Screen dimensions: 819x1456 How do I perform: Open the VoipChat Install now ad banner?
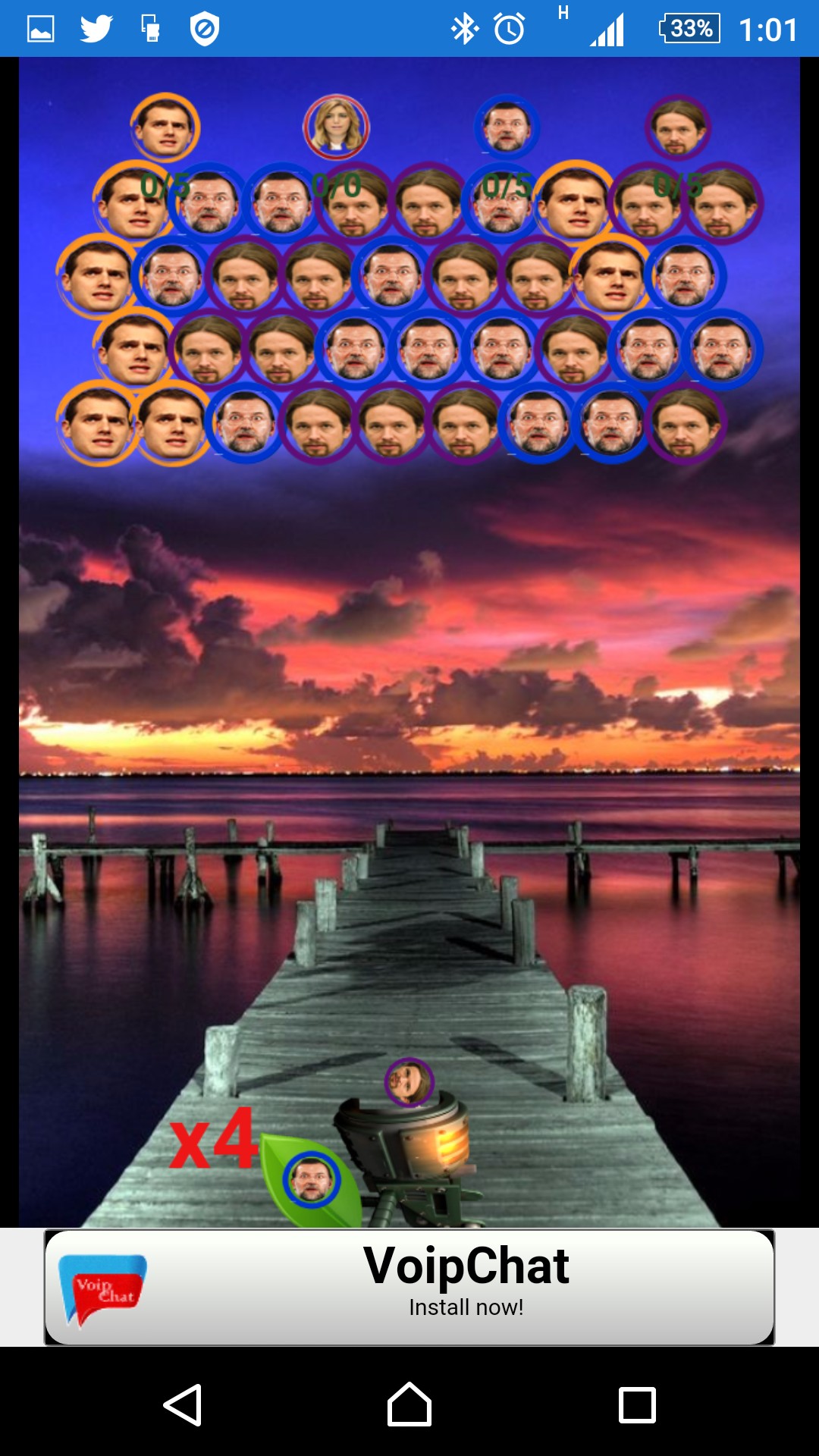pos(409,1288)
